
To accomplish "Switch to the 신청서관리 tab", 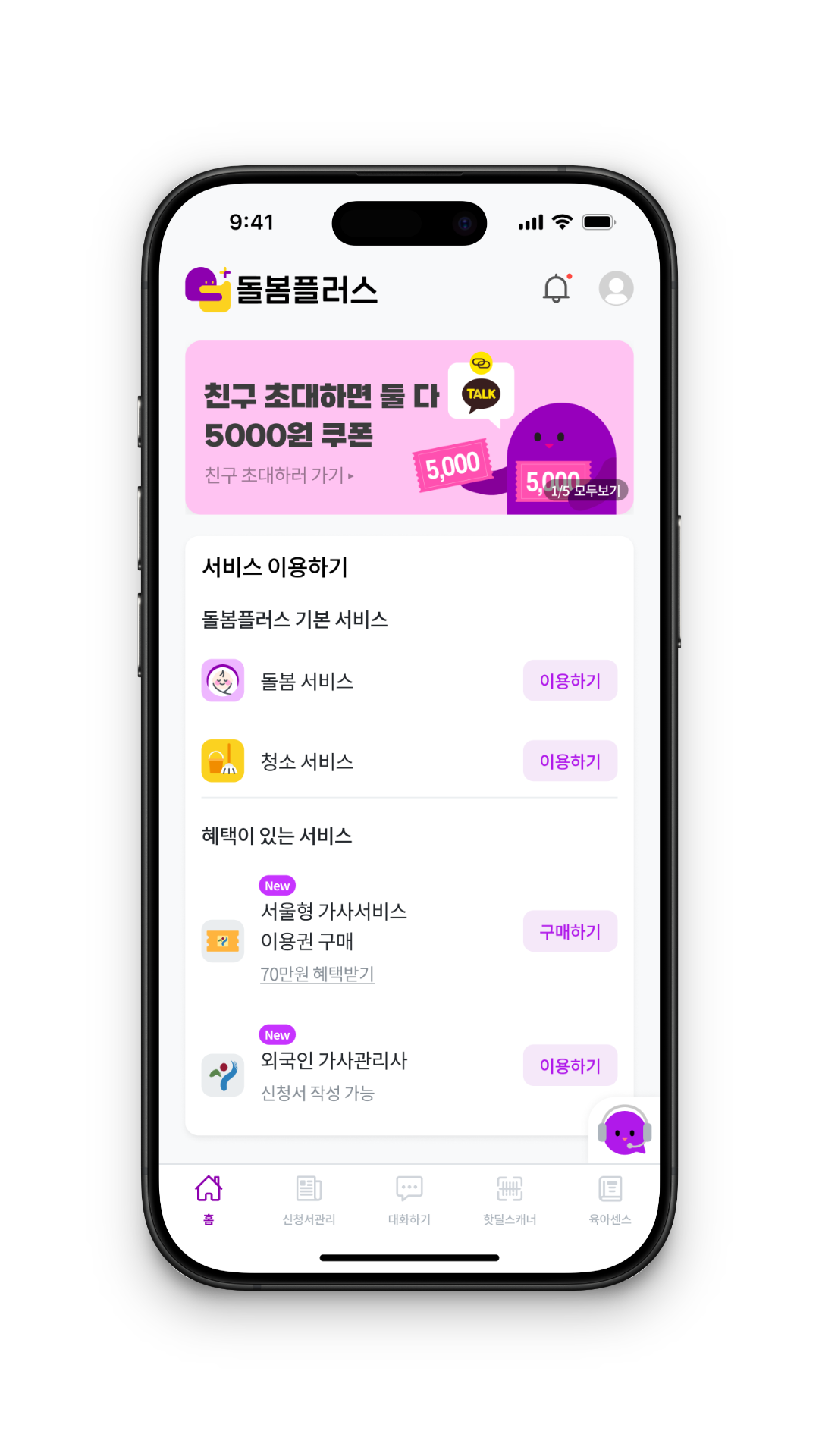I will tap(309, 1199).
